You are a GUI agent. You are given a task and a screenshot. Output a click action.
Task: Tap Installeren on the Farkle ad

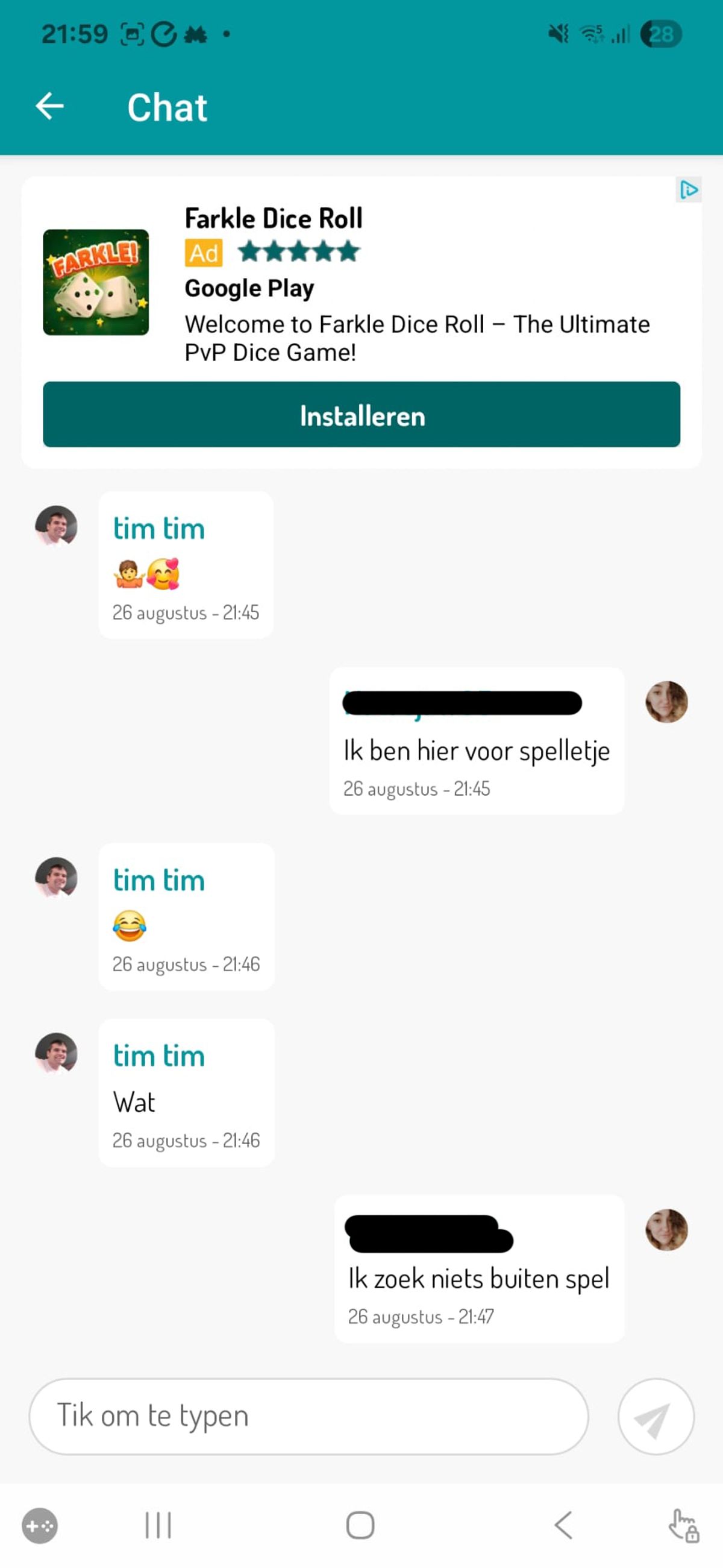(361, 415)
